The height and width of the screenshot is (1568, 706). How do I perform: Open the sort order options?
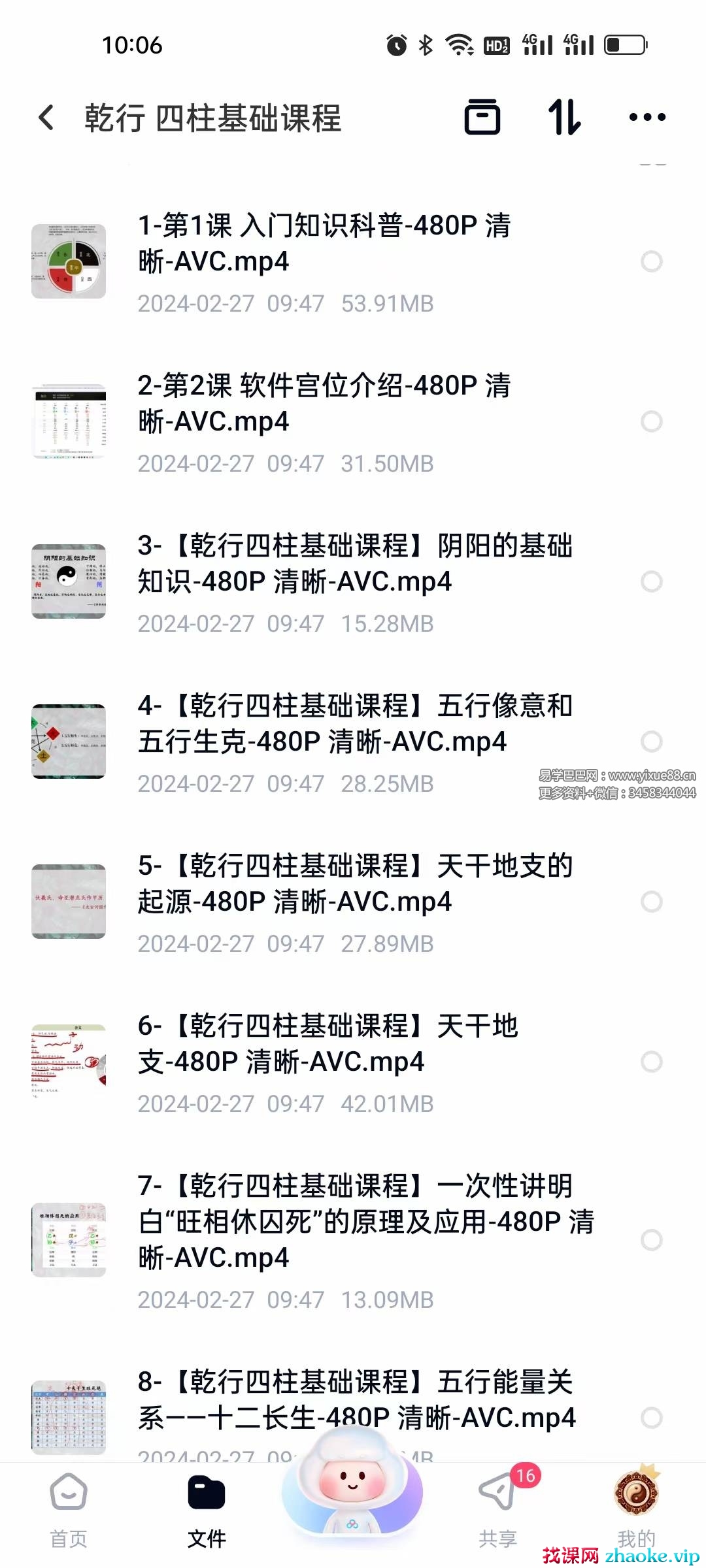coord(564,118)
